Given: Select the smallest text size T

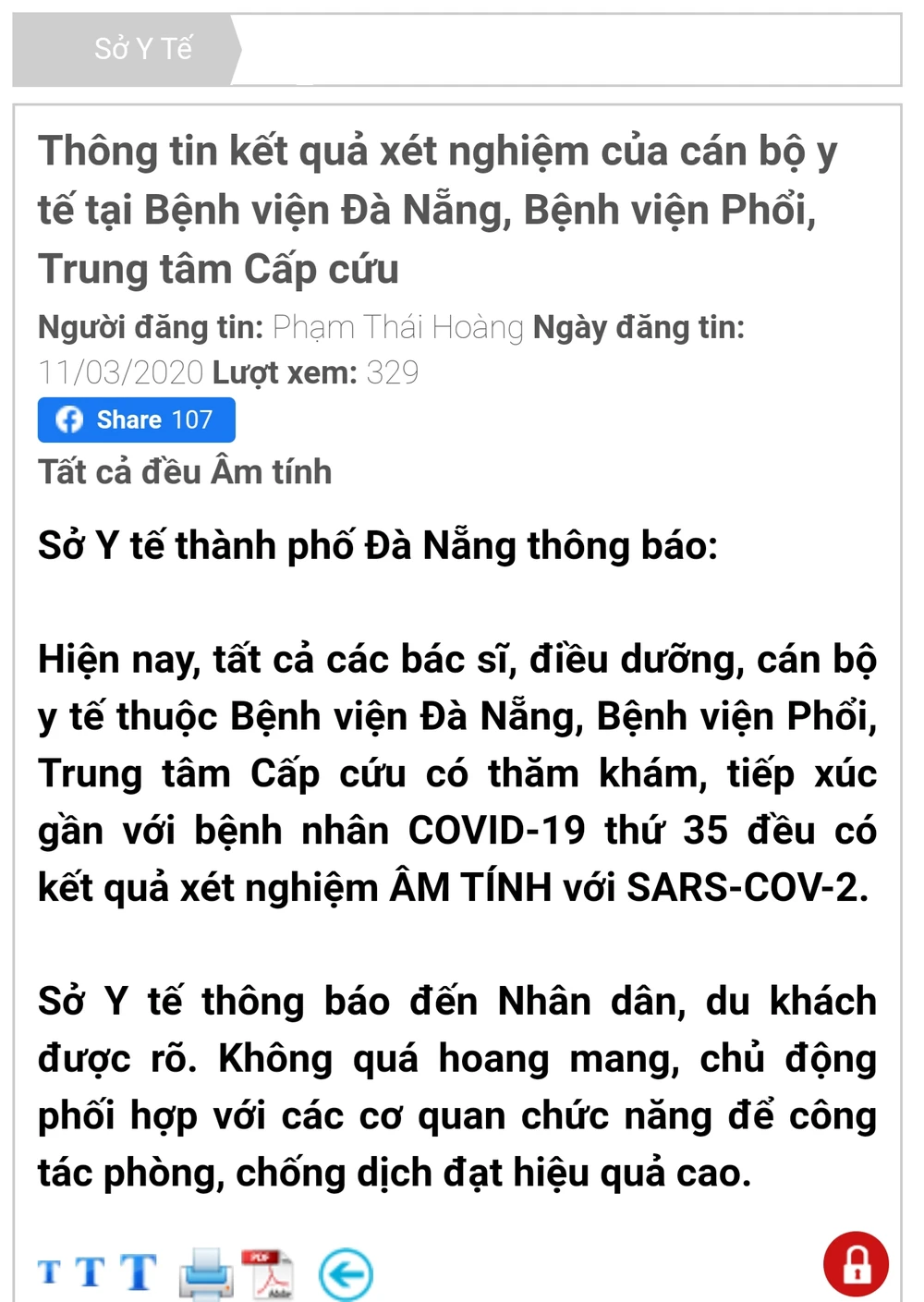Looking at the screenshot, I should pyautogui.click(x=50, y=1273).
